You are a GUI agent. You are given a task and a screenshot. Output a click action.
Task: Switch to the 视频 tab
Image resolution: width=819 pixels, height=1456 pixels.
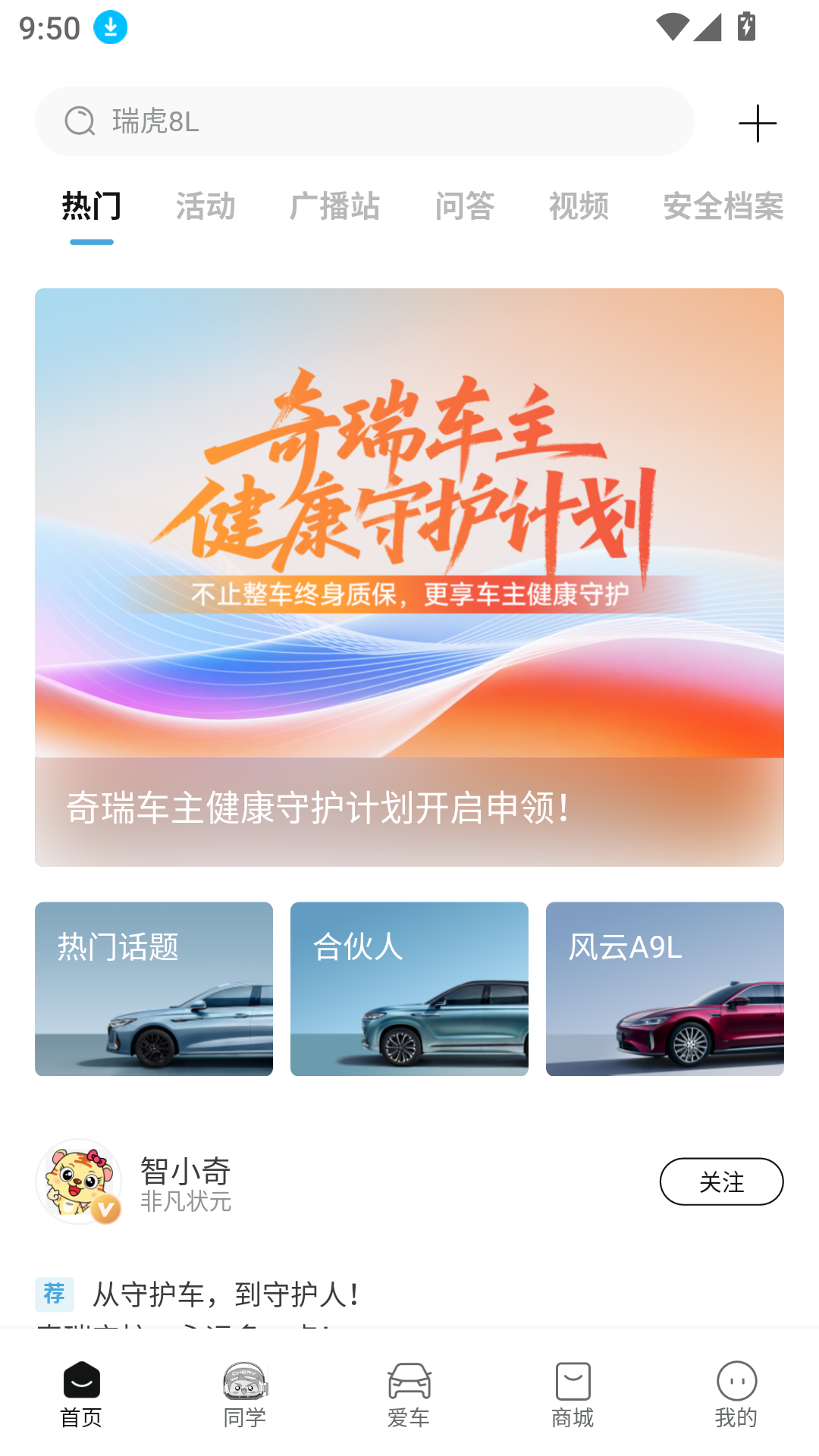click(579, 206)
